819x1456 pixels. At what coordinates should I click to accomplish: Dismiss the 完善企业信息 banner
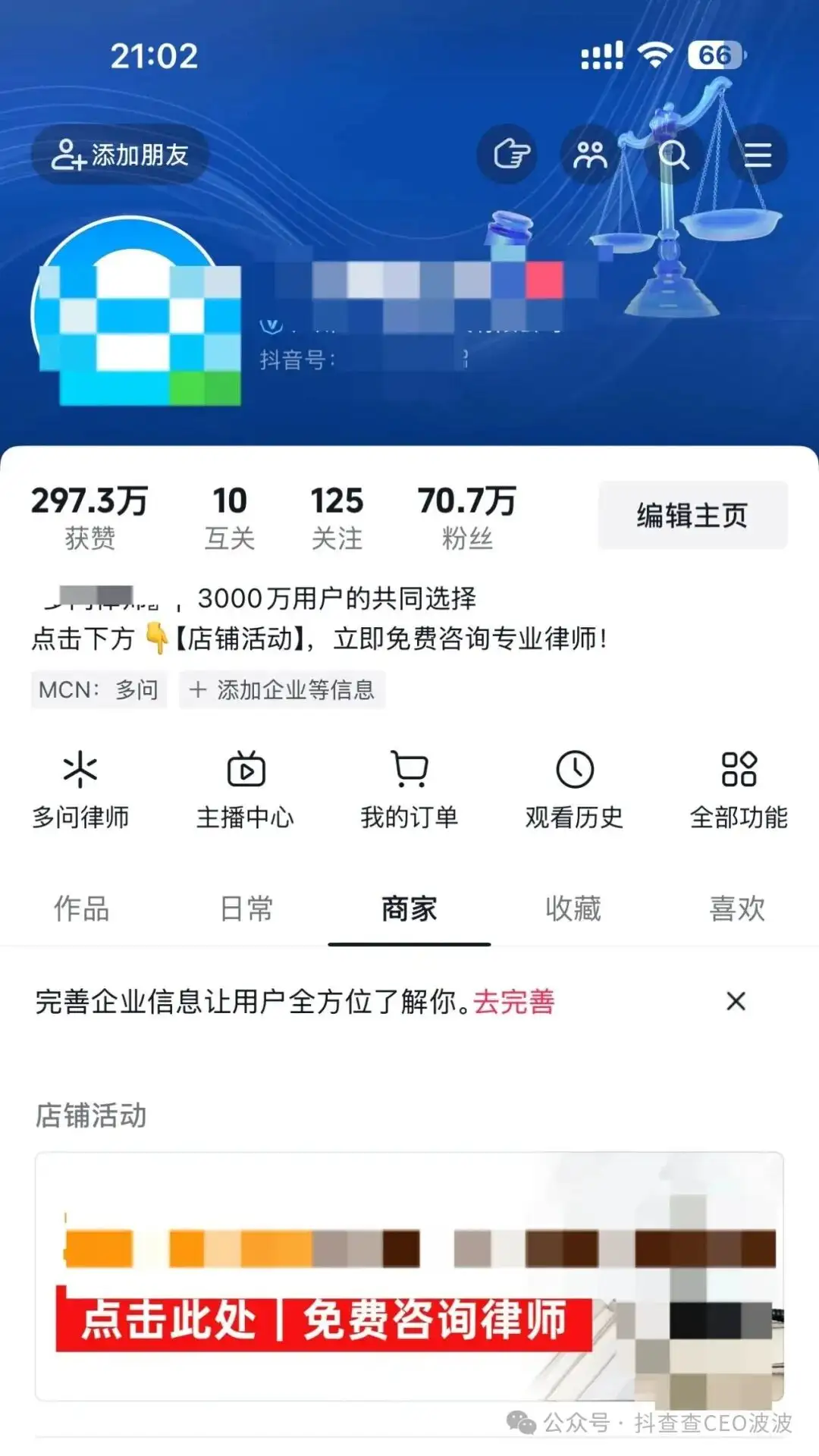(736, 1002)
